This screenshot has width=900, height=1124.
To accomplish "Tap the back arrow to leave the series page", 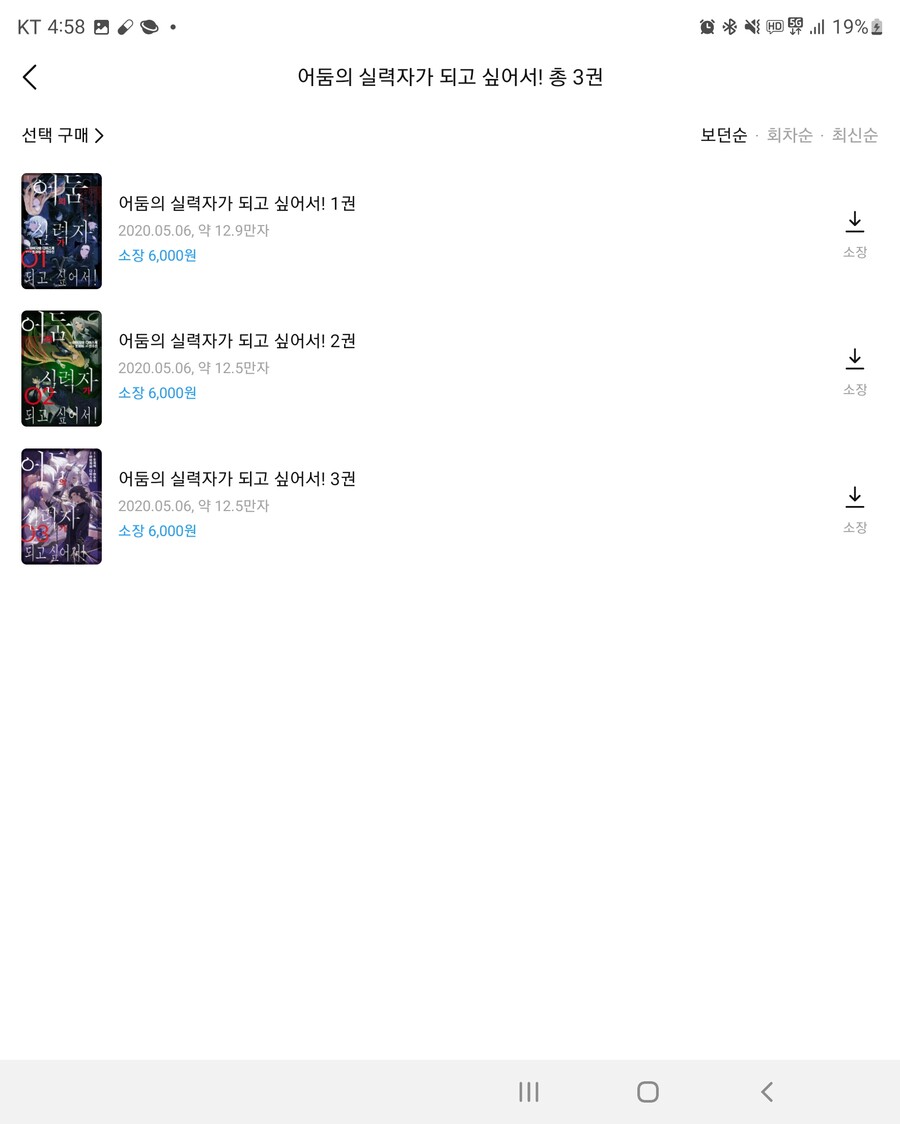I will point(29,77).
